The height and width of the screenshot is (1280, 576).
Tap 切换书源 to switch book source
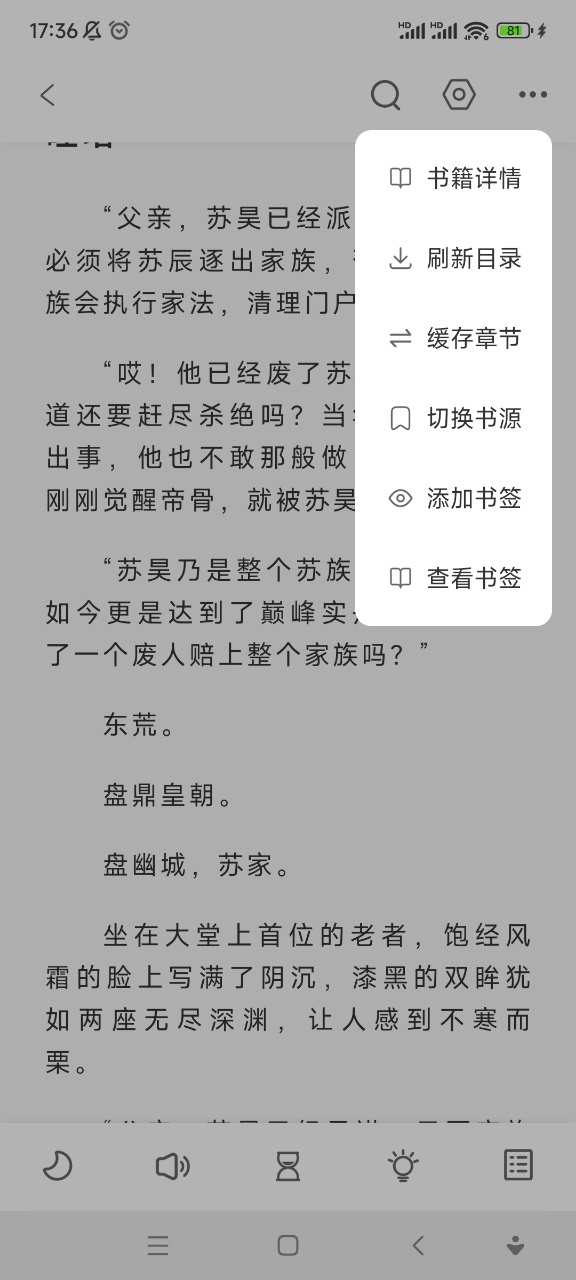pyautogui.click(x=453, y=418)
